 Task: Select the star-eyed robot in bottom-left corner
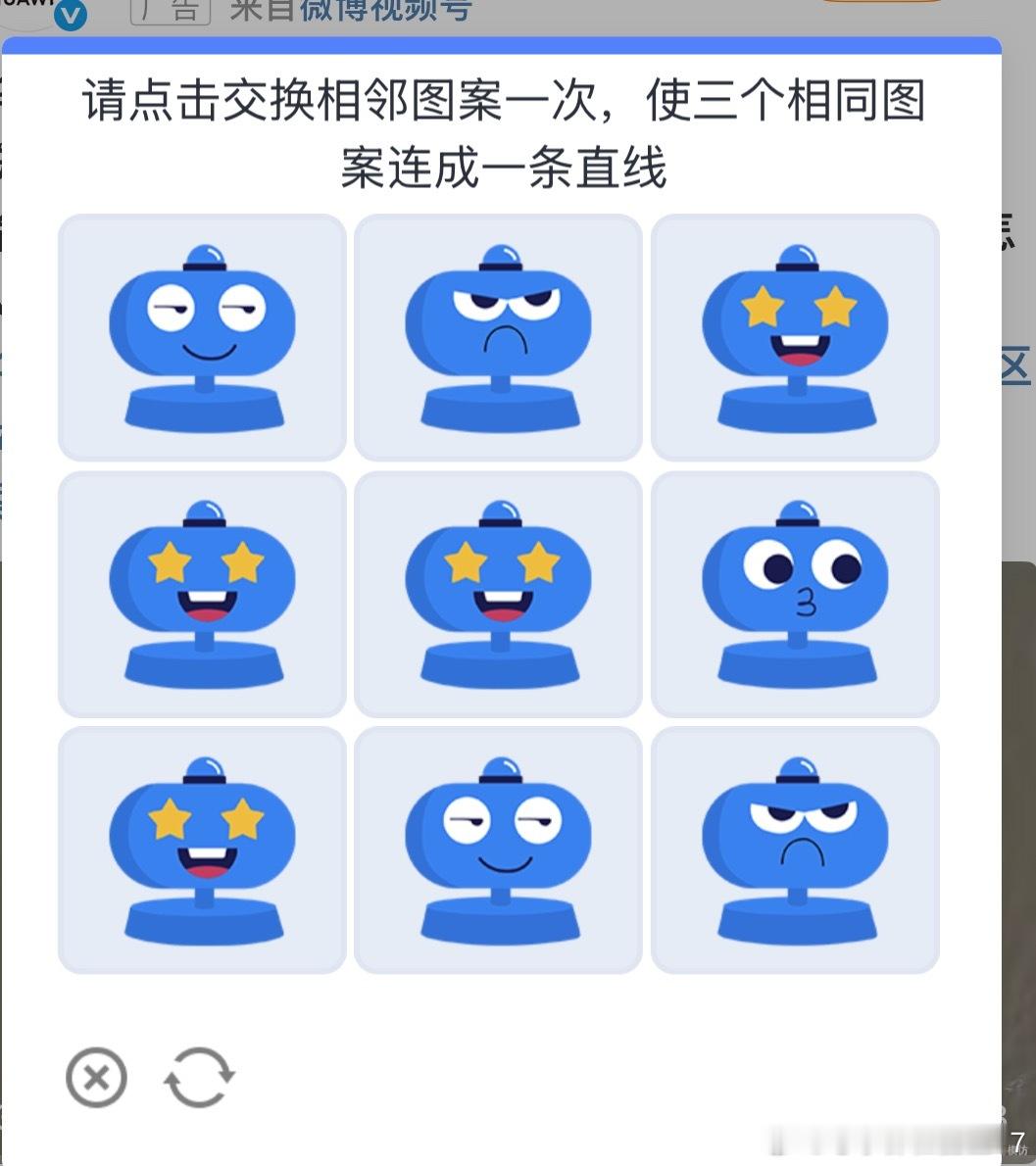click(x=202, y=850)
